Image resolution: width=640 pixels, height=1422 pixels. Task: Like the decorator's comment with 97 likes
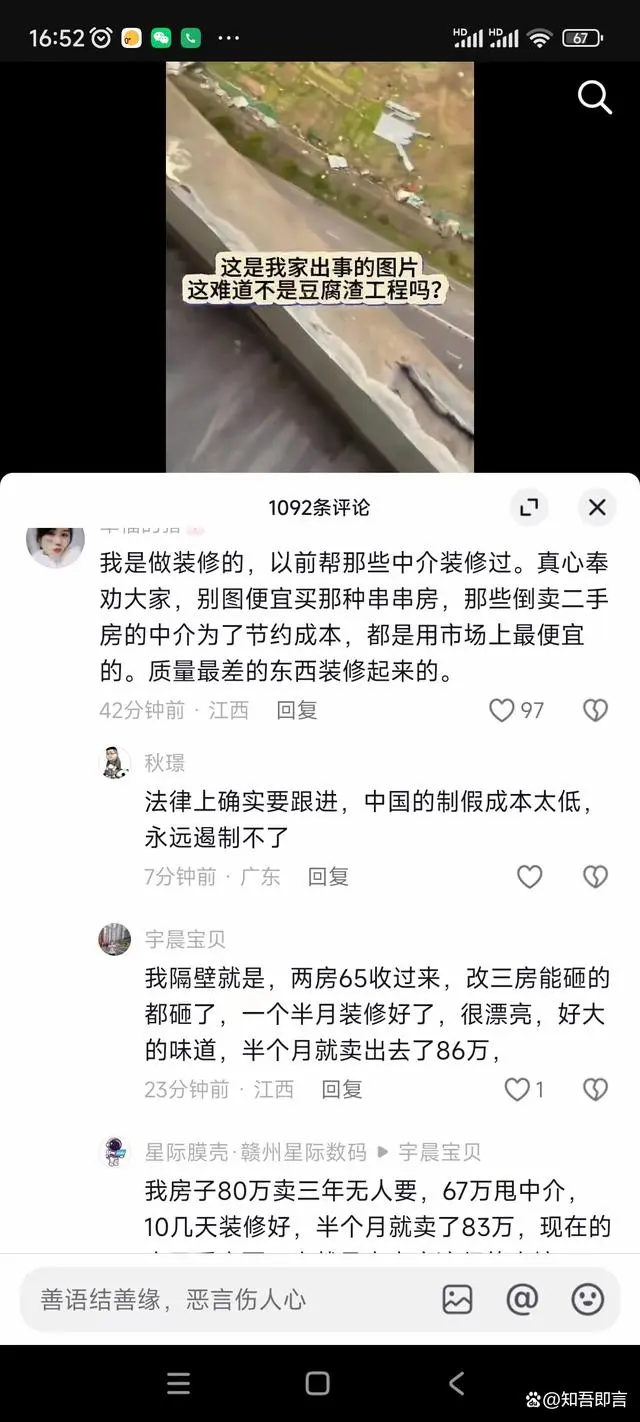coord(502,710)
